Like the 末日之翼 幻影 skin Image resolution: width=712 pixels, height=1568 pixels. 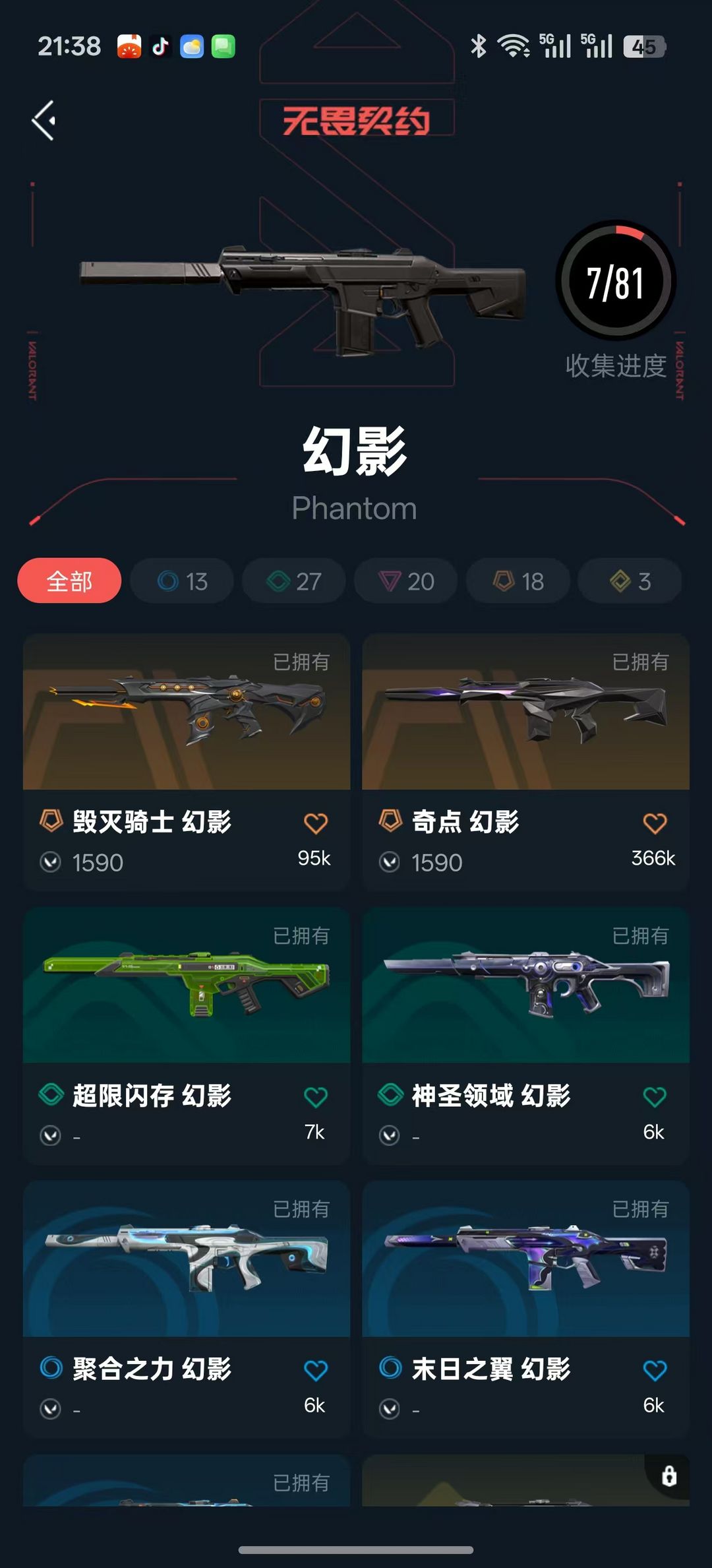655,1371
